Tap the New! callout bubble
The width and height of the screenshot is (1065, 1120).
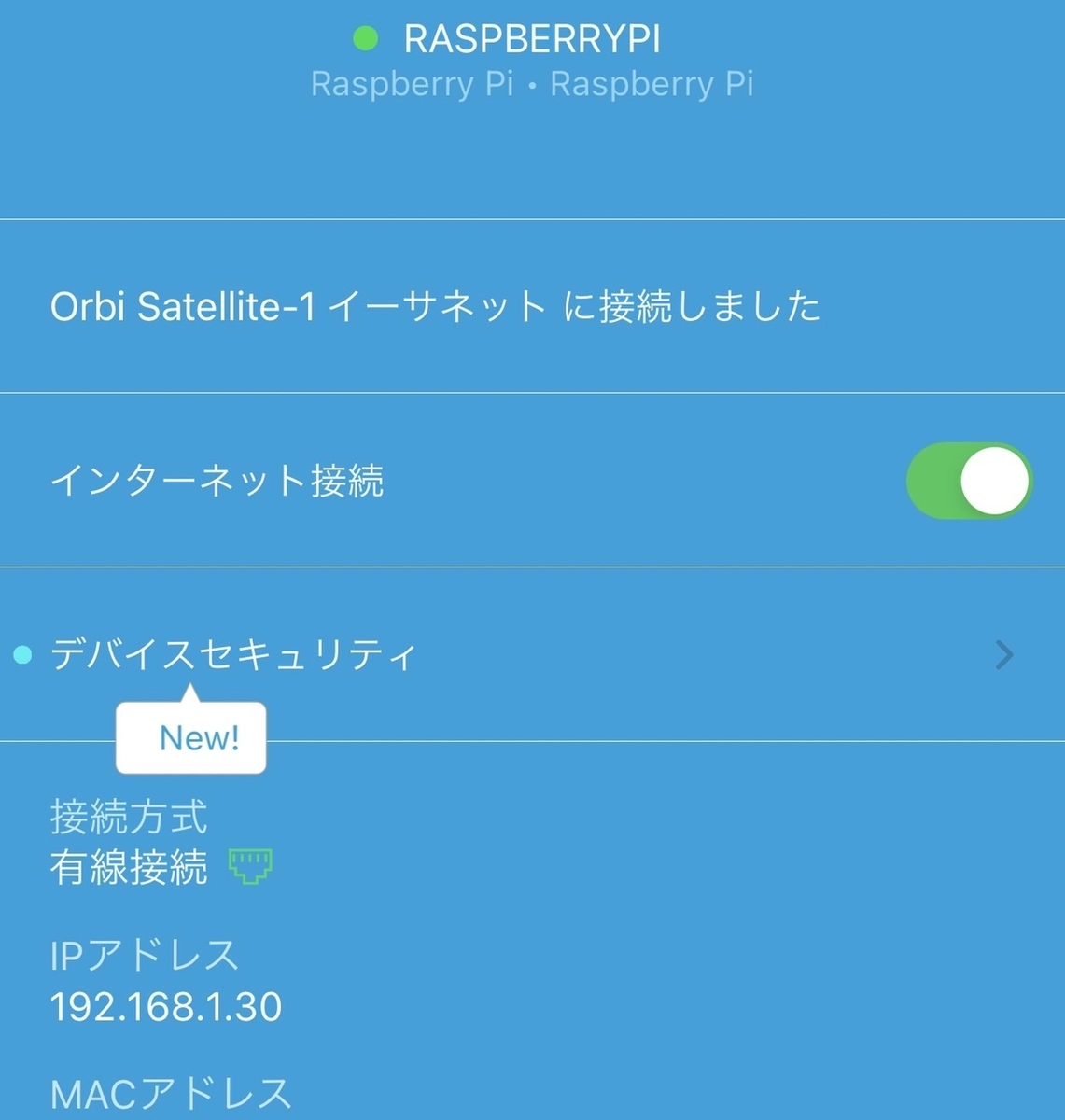(x=190, y=737)
